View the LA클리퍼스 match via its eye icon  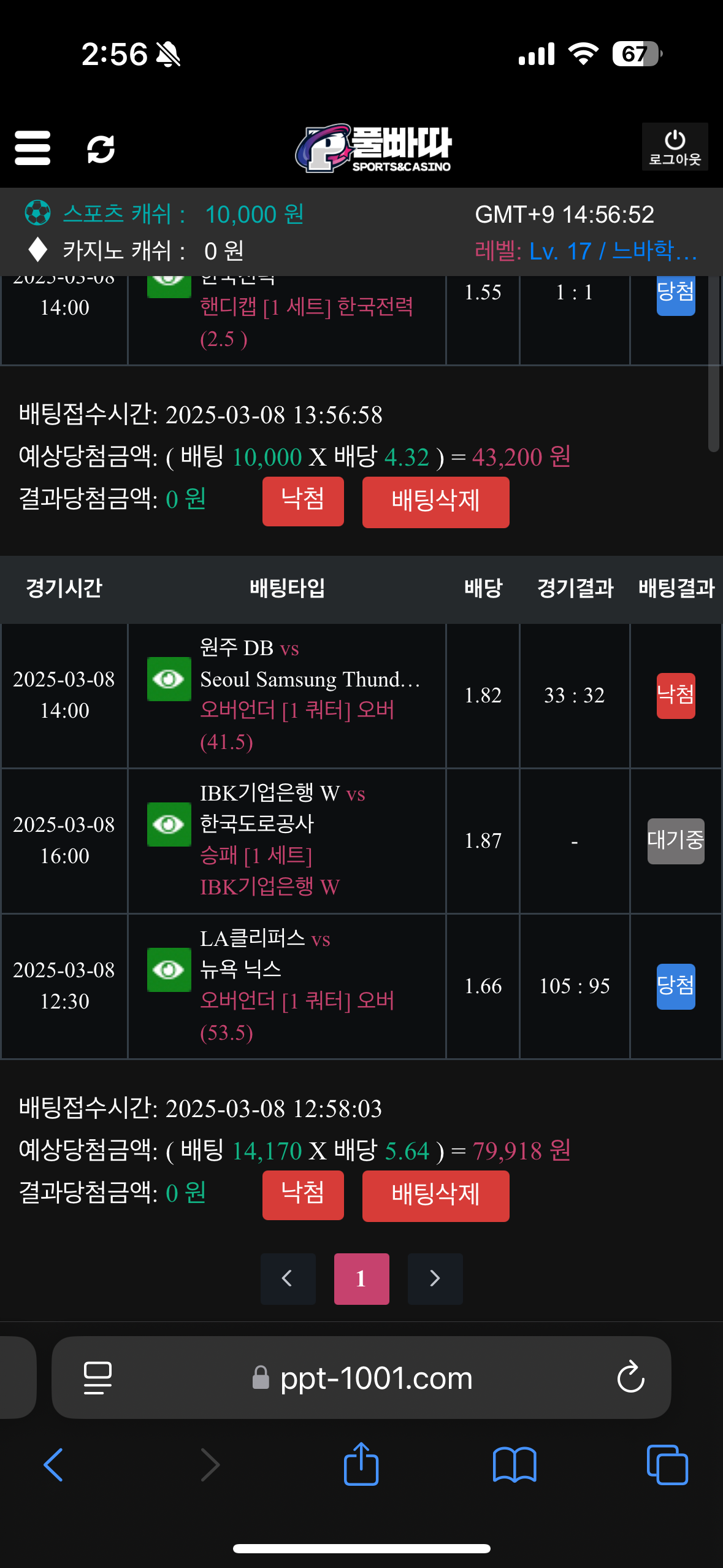(169, 970)
